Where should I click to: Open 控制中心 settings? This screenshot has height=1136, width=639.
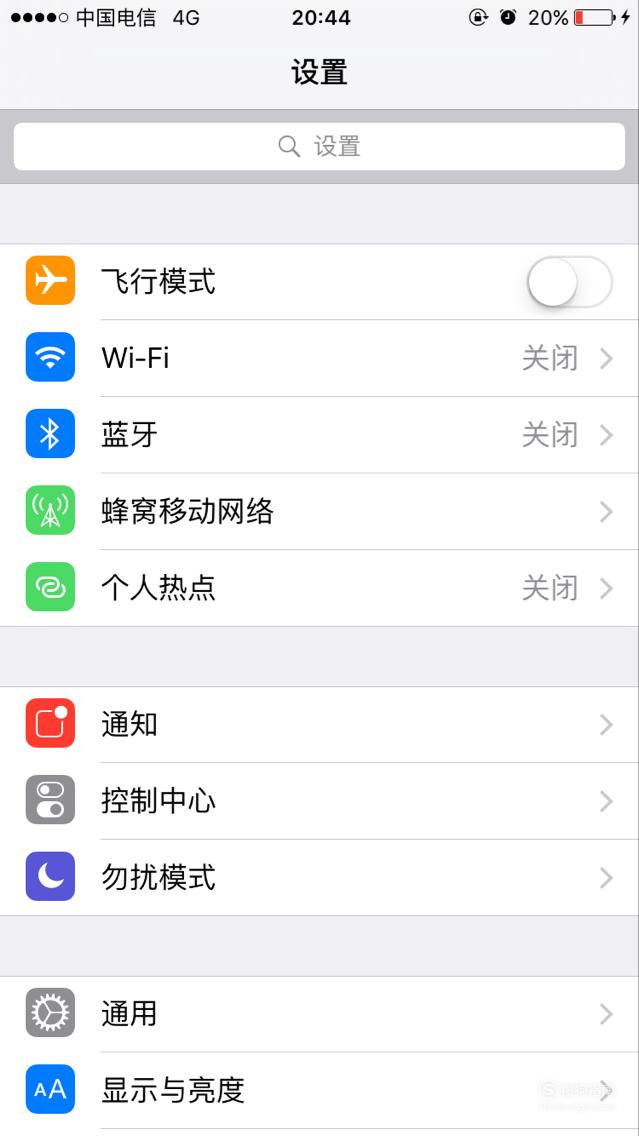pos(320,801)
